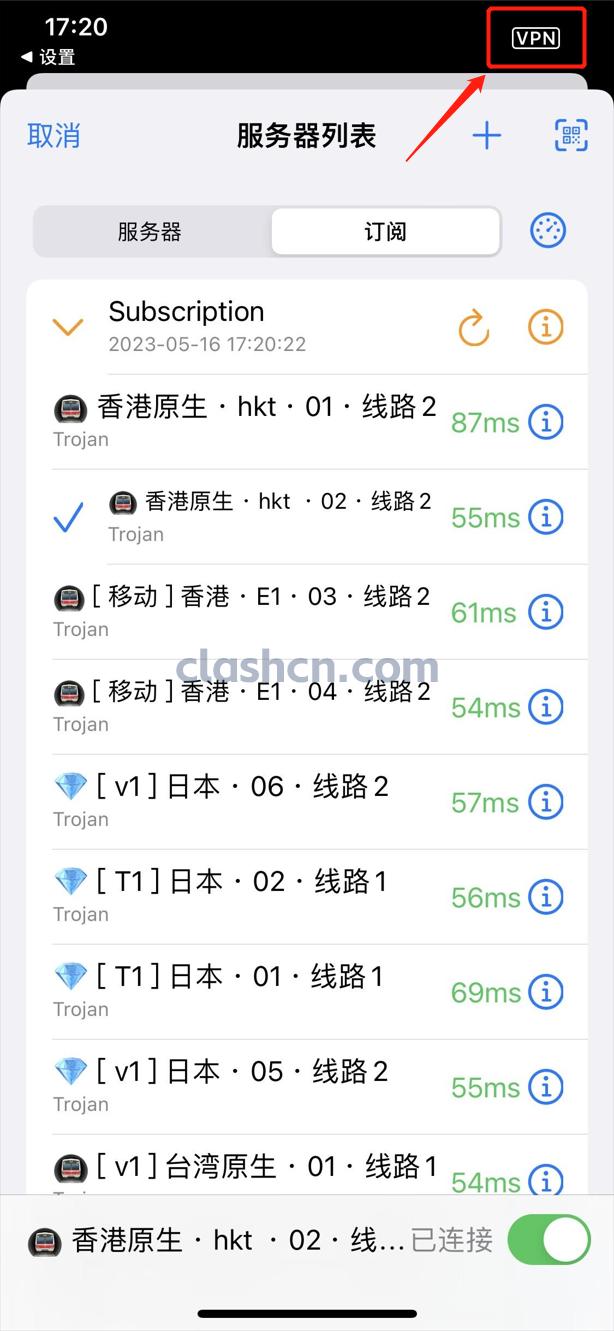View info for 香港原生 hkt 02 server

546,517
